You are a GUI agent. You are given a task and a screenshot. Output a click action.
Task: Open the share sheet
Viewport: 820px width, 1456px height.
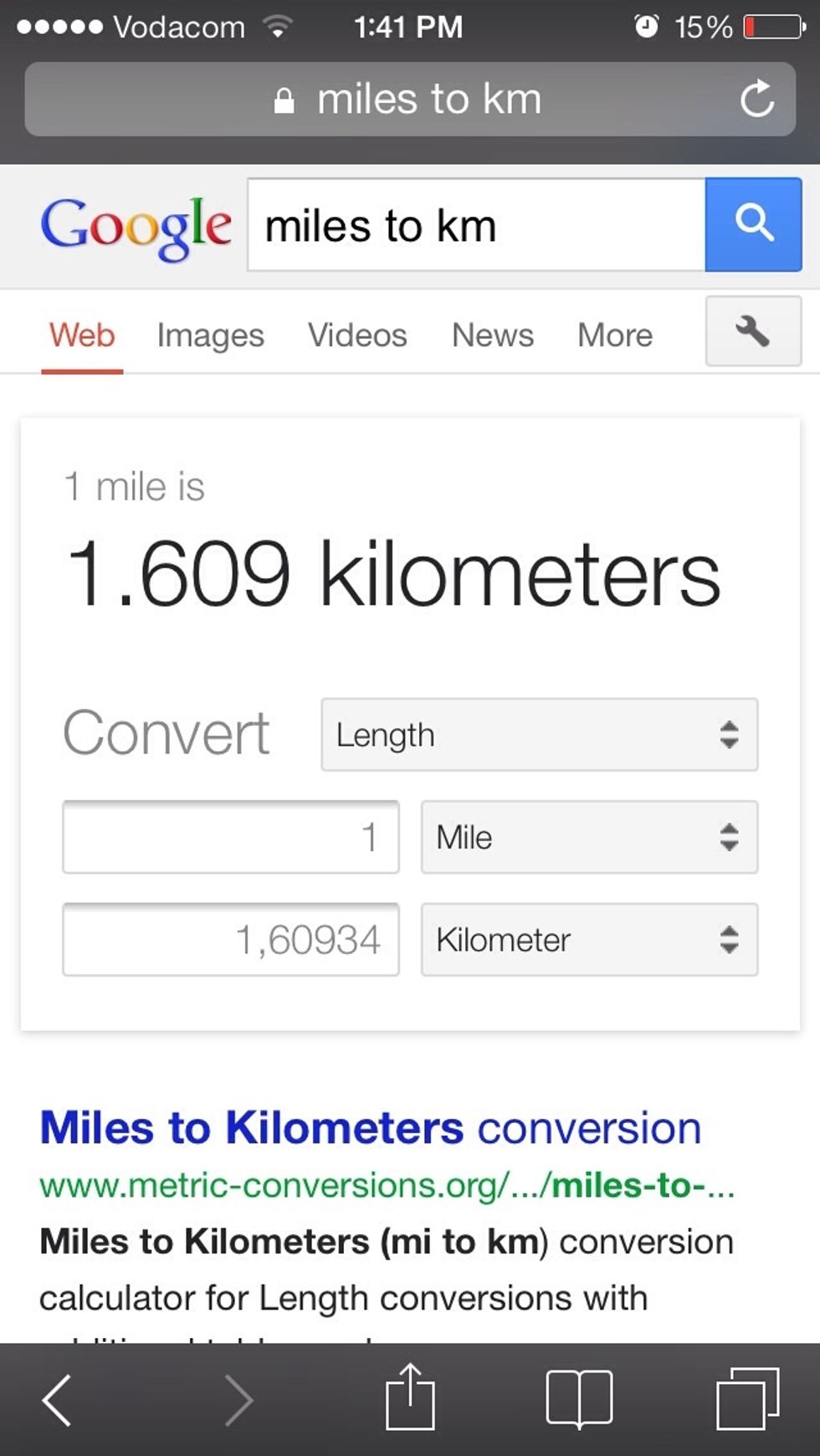click(410, 1397)
